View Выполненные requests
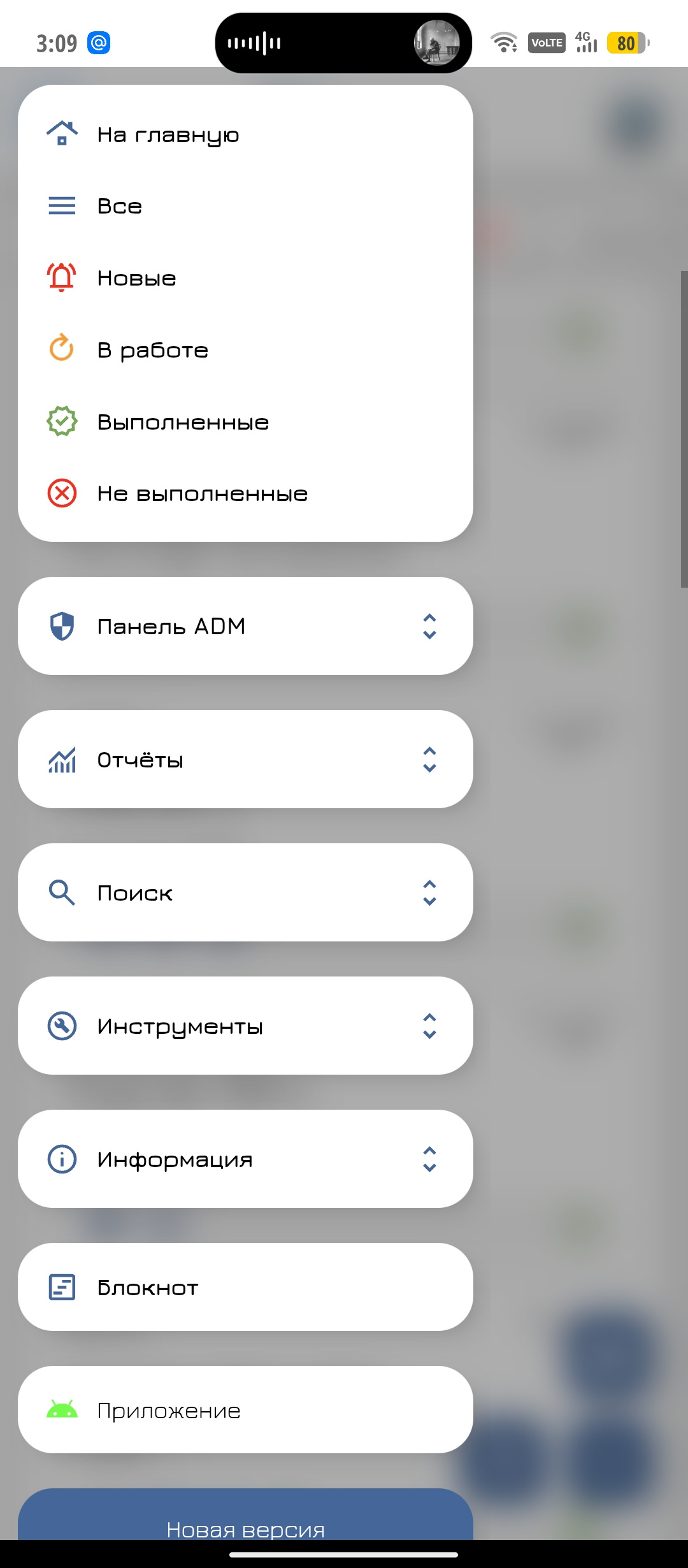The width and height of the screenshot is (688, 1568). click(x=183, y=422)
